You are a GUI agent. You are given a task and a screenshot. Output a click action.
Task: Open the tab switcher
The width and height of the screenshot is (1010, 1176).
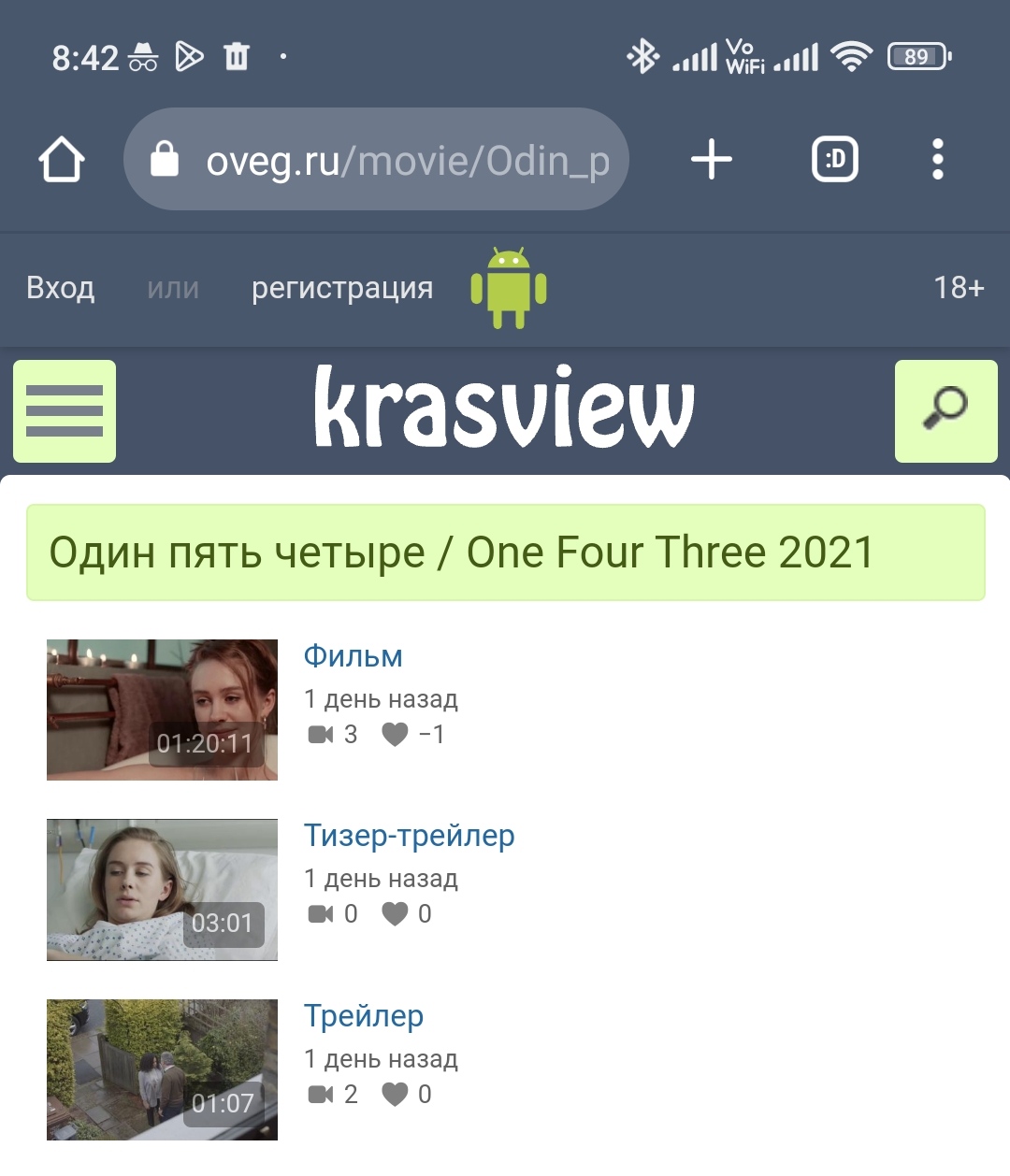click(x=834, y=160)
